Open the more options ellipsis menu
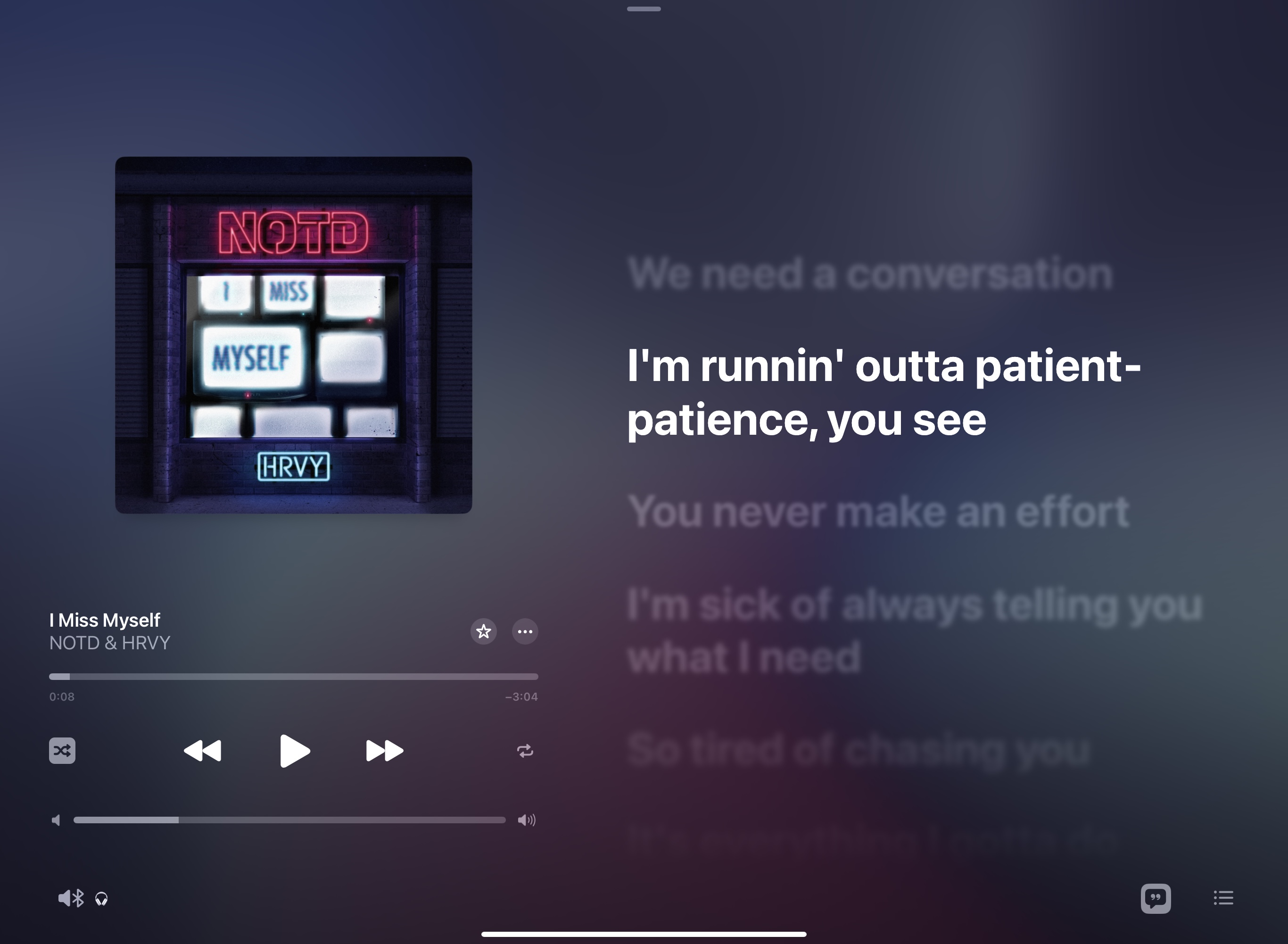1288x944 pixels. [525, 631]
